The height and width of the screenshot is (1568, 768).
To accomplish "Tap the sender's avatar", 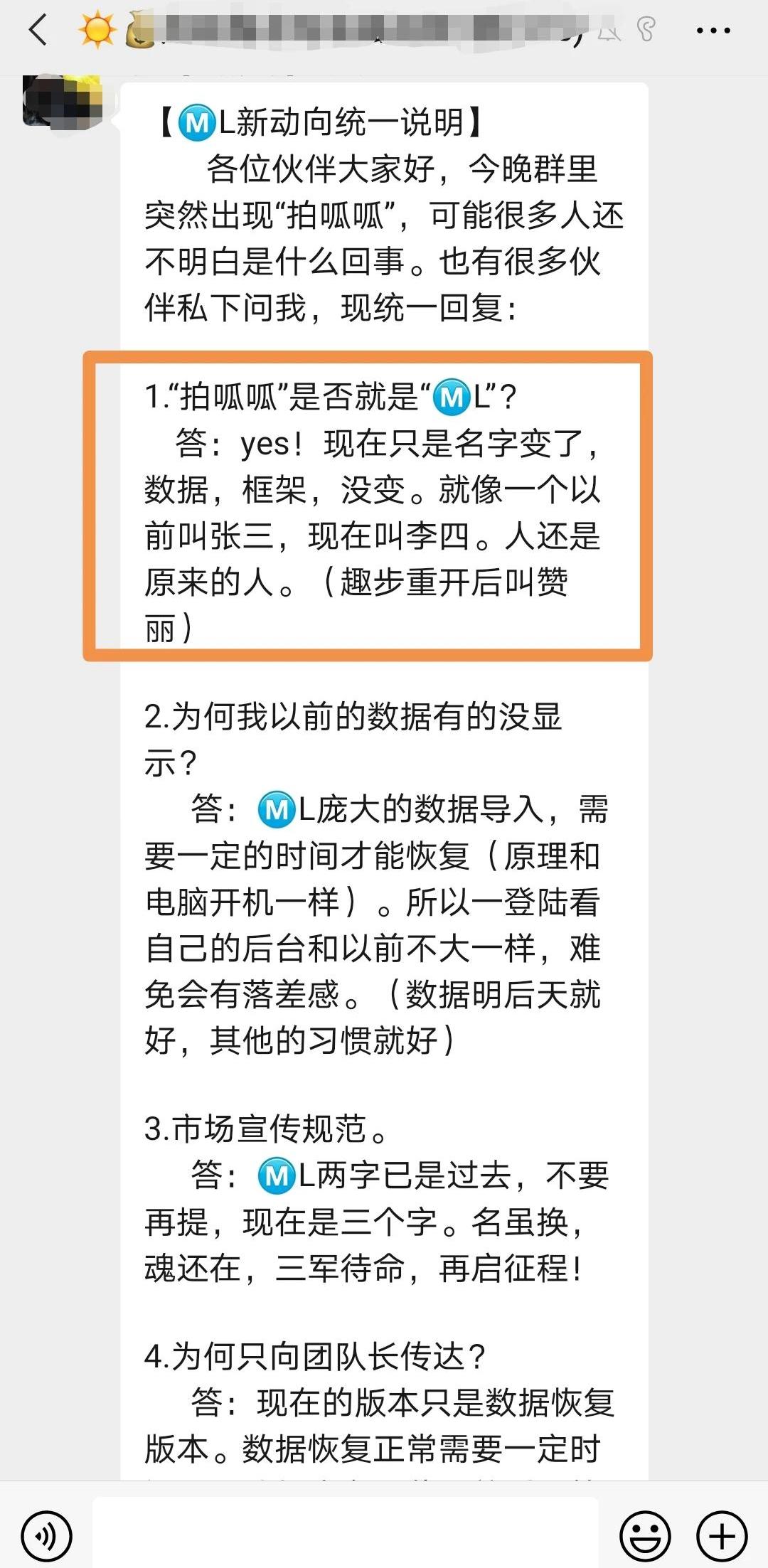I will coord(63,102).
